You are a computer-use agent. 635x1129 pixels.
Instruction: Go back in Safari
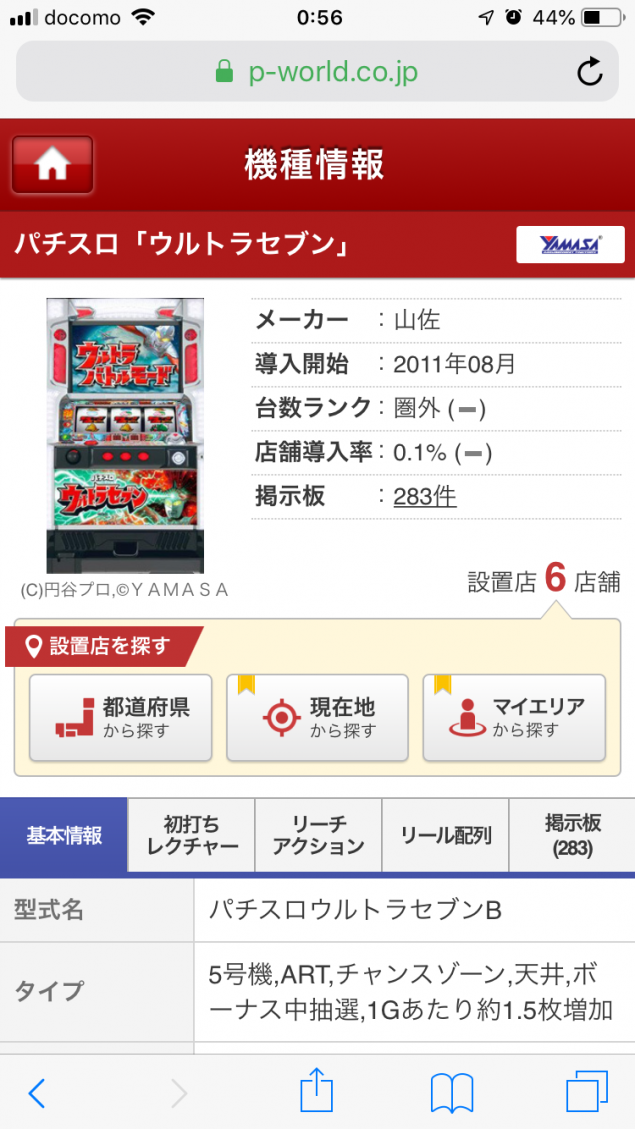(x=37, y=1092)
